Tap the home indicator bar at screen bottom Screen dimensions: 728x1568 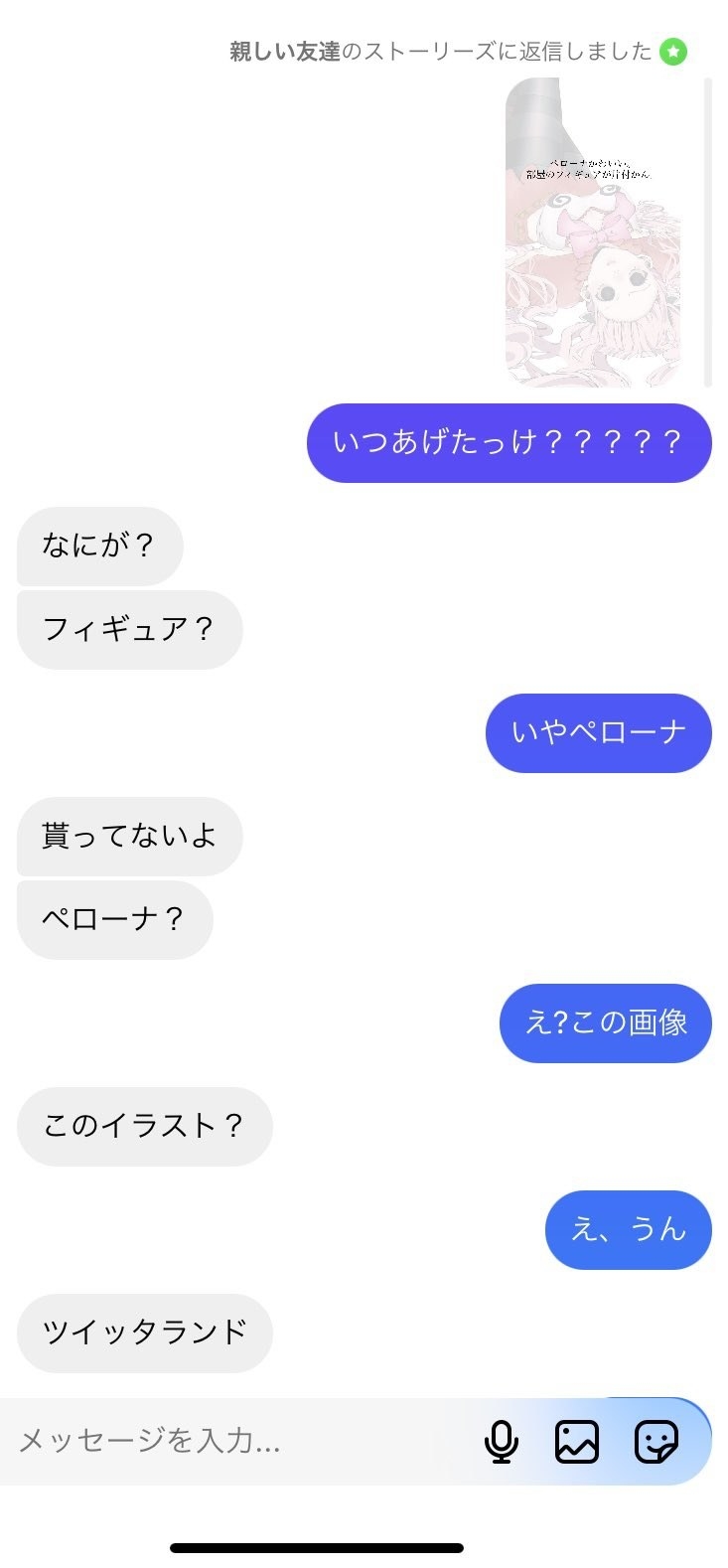click(x=364, y=1546)
